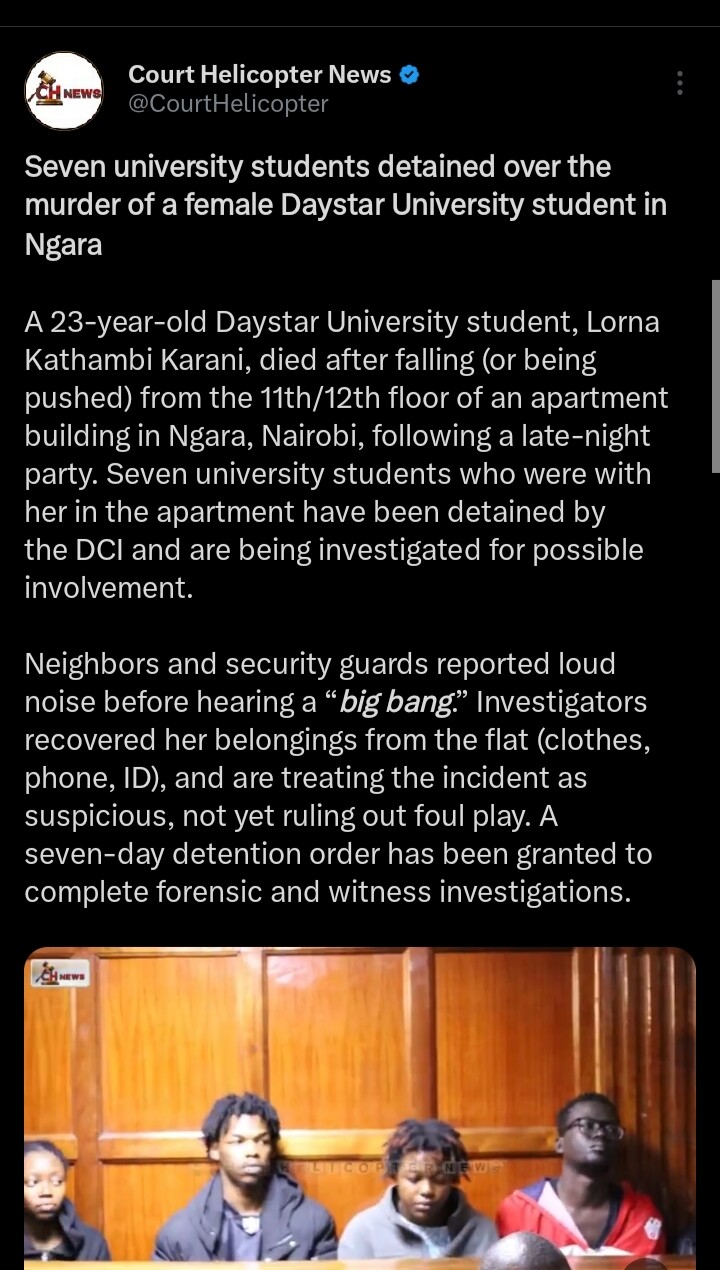Image resolution: width=720 pixels, height=1270 pixels.
Task: Open the post's overflow menu
Action: point(680,84)
